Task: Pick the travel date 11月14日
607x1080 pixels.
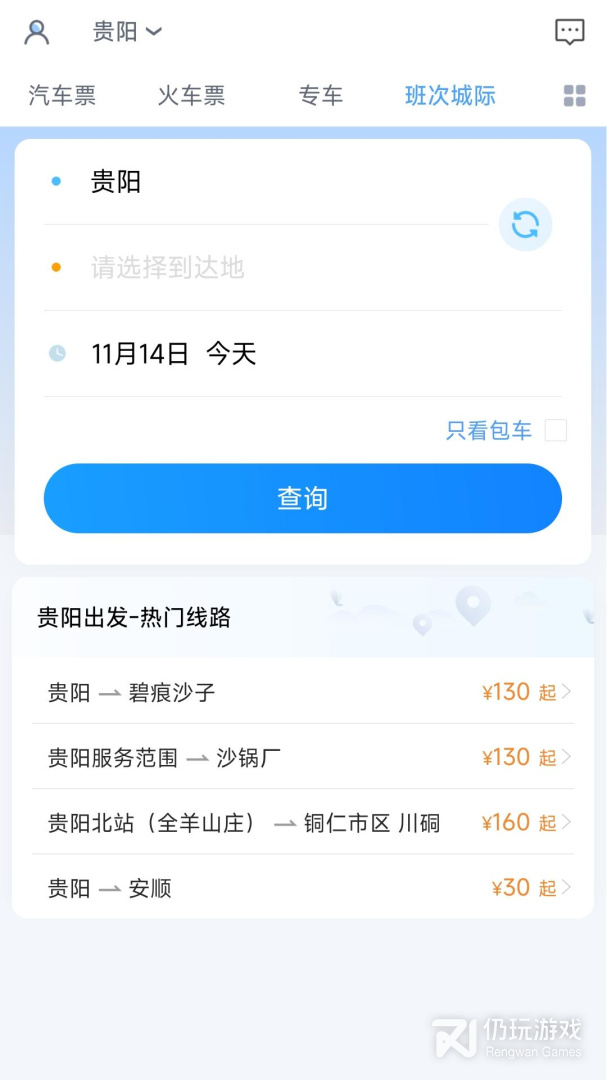Action: tap(174, 353)
